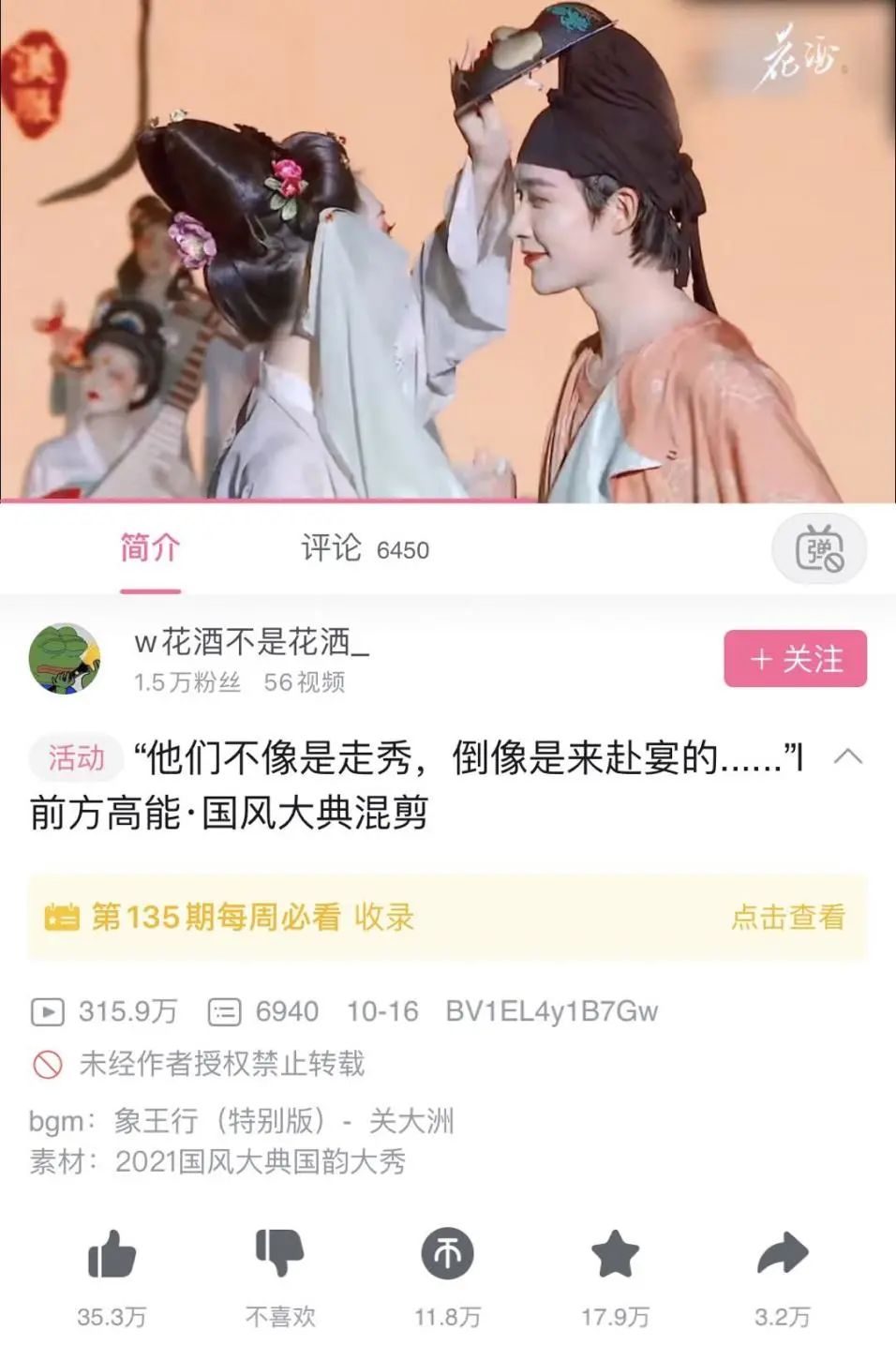896x1345 pixels.
Task: Open the profile of w花酒不是花洒_
Action: (66, 659)
